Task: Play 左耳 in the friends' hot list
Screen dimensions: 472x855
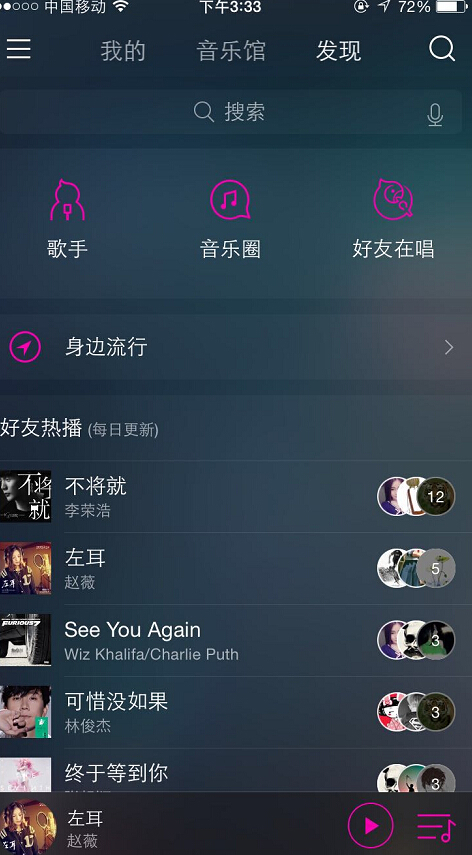Action: tap(236, 568)
